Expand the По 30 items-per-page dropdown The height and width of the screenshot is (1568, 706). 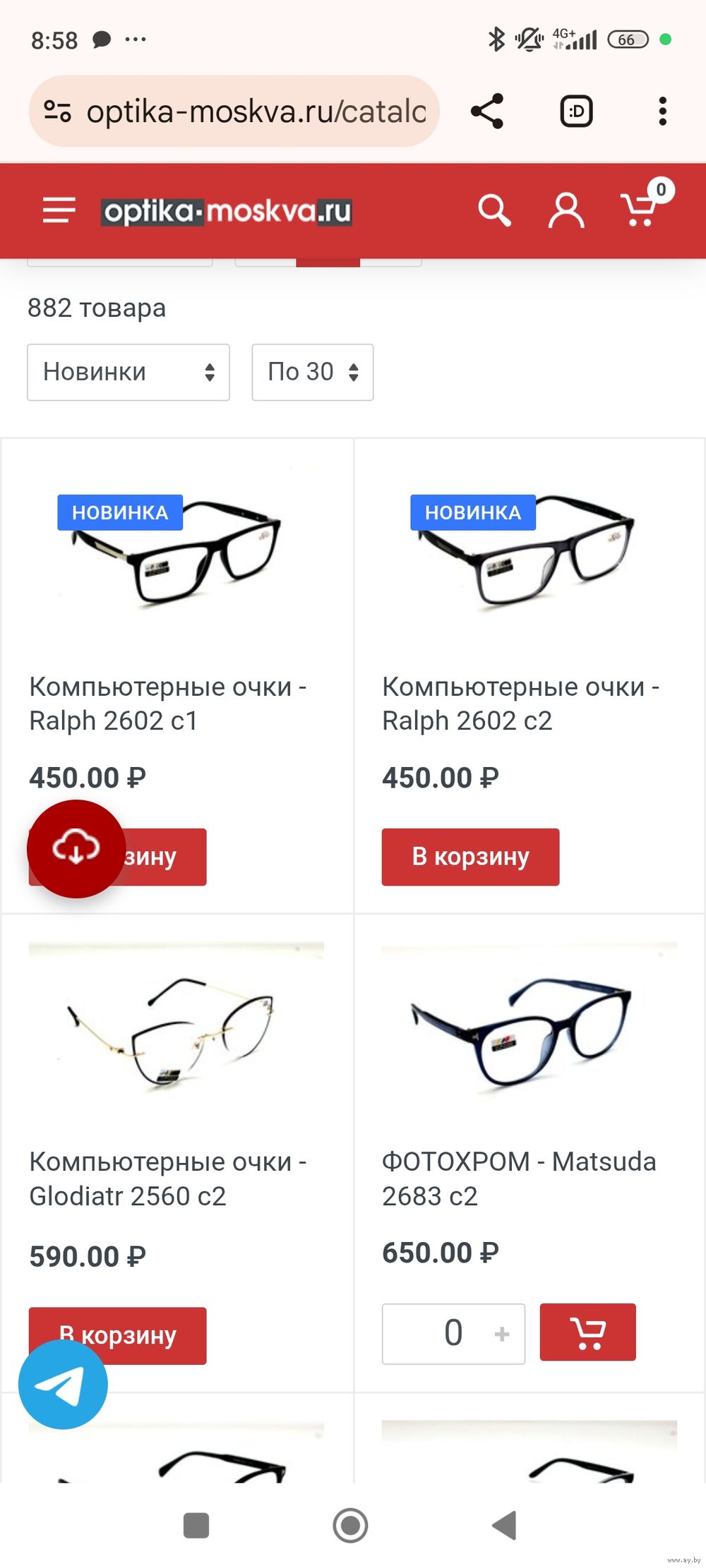click(x=313, y=372)
